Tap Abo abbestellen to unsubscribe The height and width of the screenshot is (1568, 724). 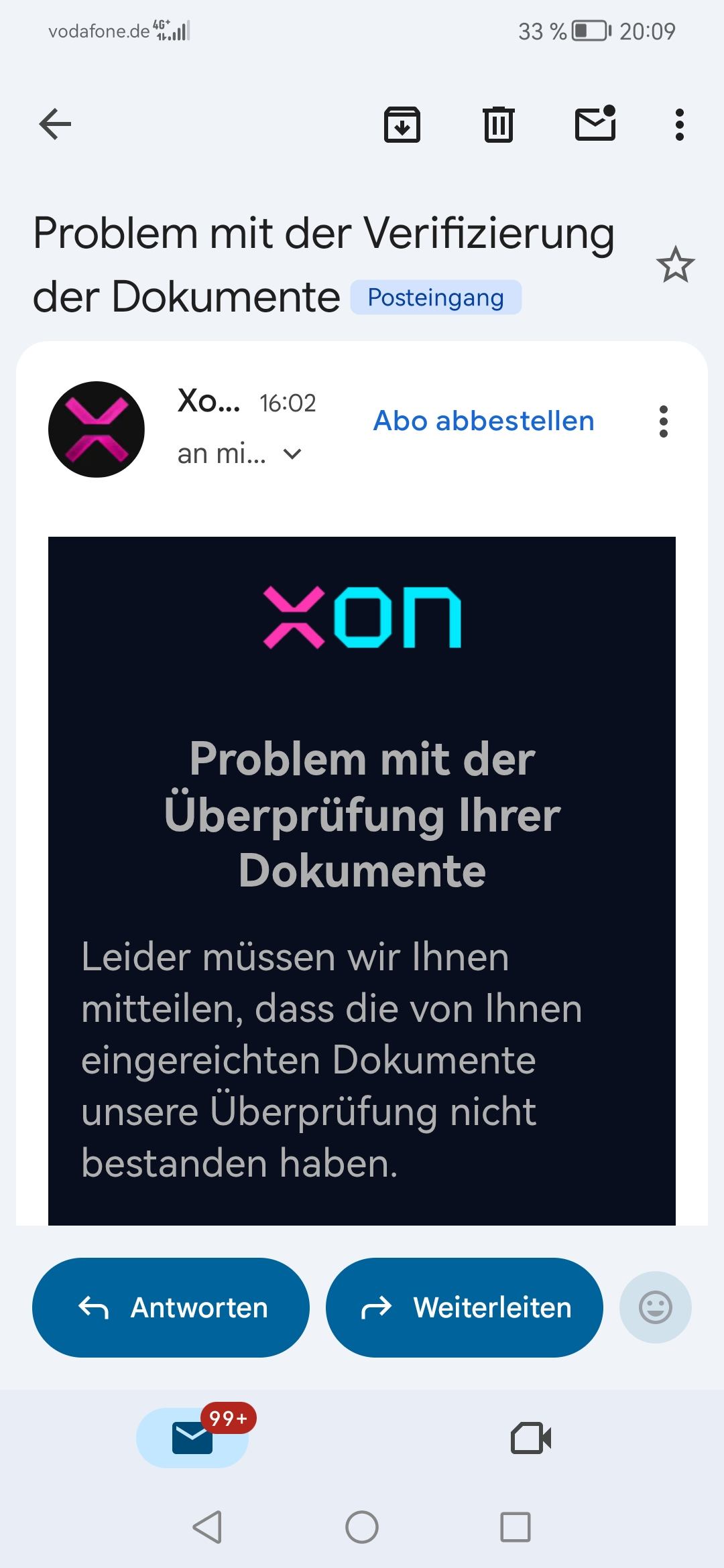483,421
